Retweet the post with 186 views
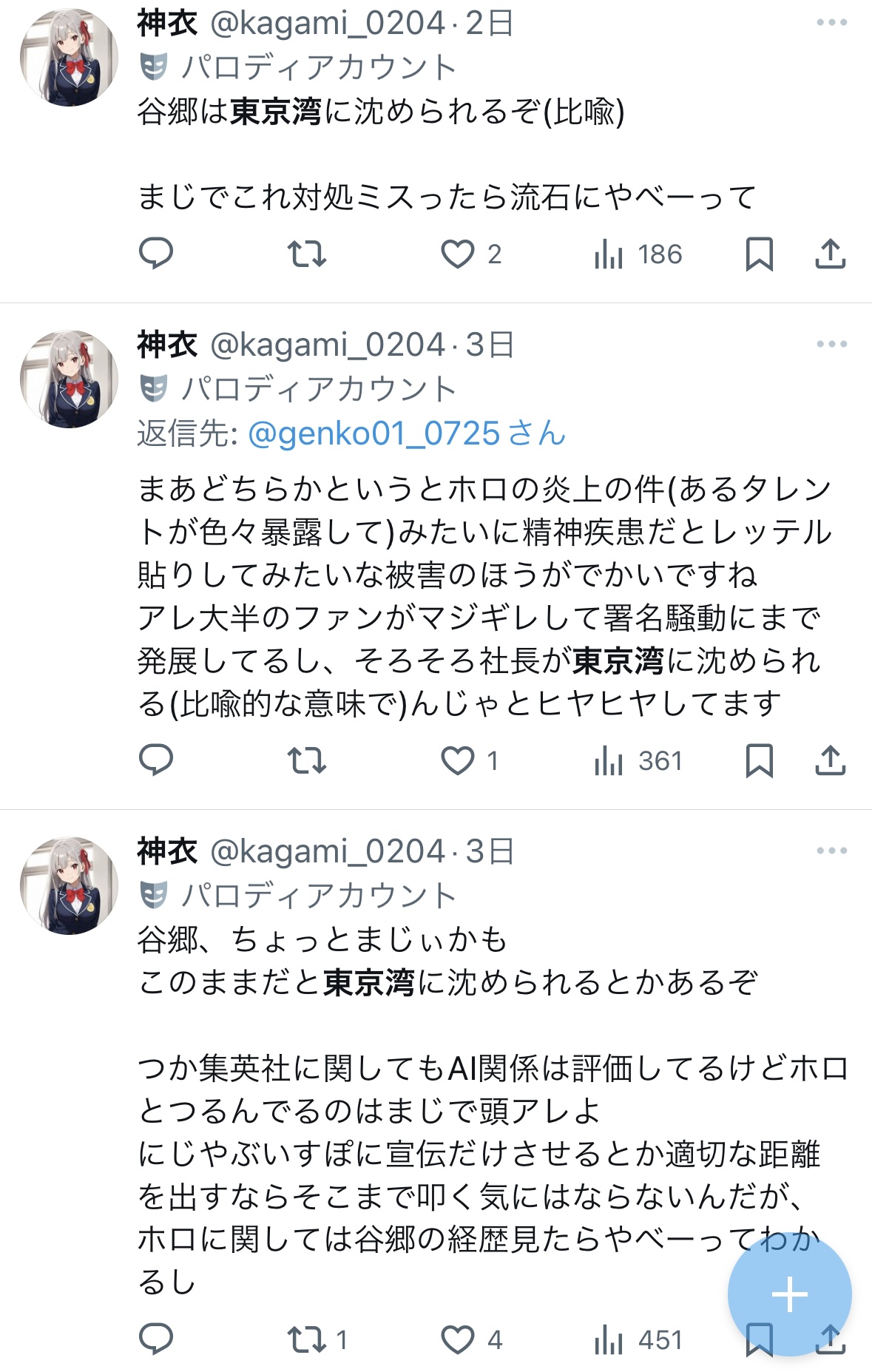Viewport: 872px width, 1372px height. [307, 254]
